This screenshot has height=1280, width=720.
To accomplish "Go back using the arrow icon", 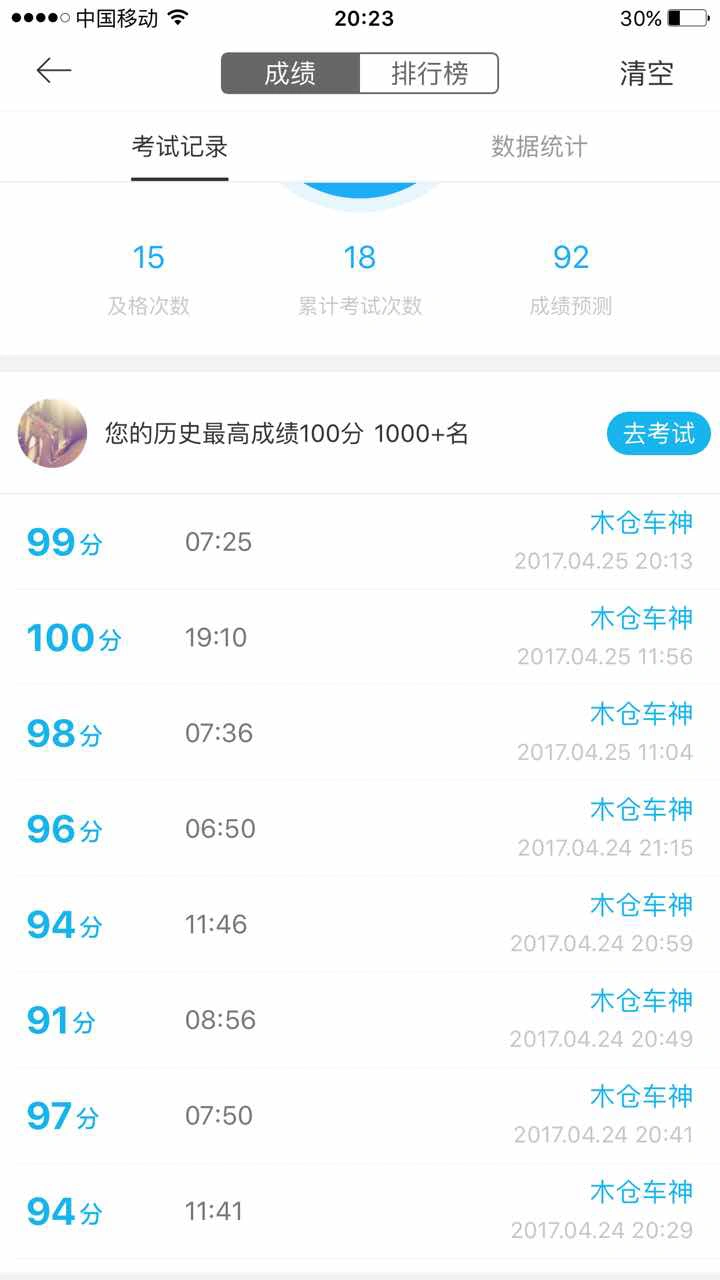I will [x=54, y=70].
